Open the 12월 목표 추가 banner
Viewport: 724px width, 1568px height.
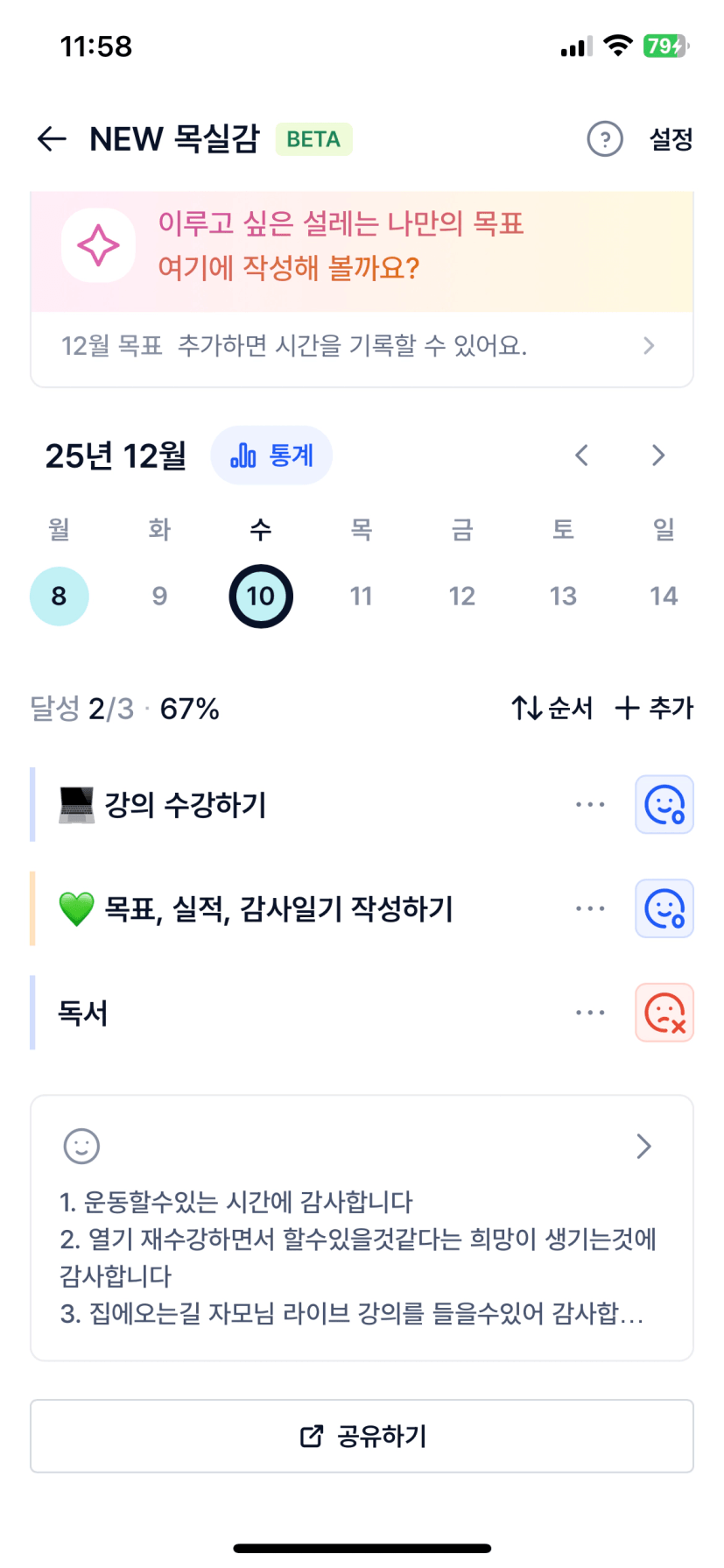pyautogui.click(x=362, y=346)
